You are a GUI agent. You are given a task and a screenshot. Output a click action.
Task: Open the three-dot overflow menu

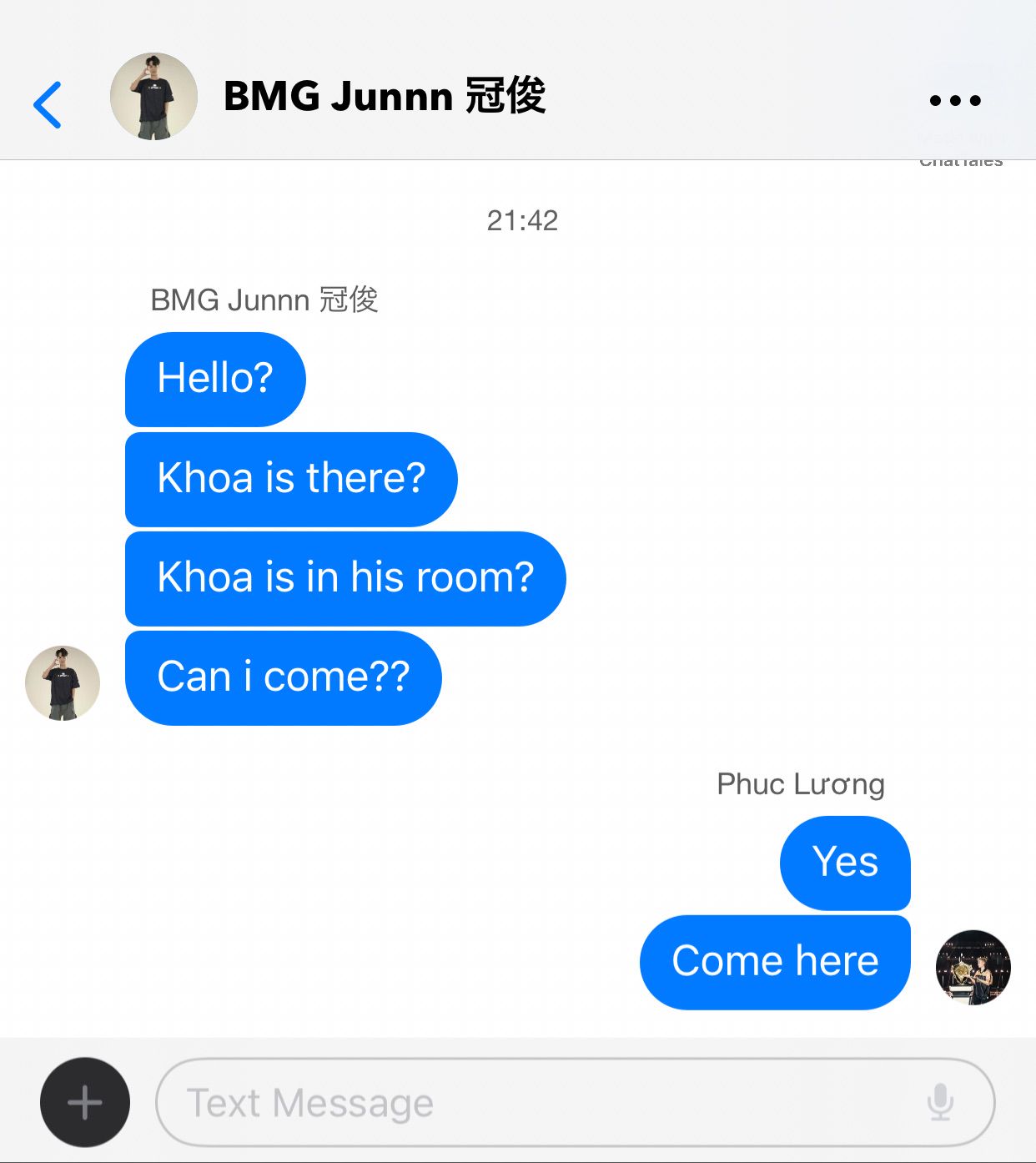tap(955, 101)
